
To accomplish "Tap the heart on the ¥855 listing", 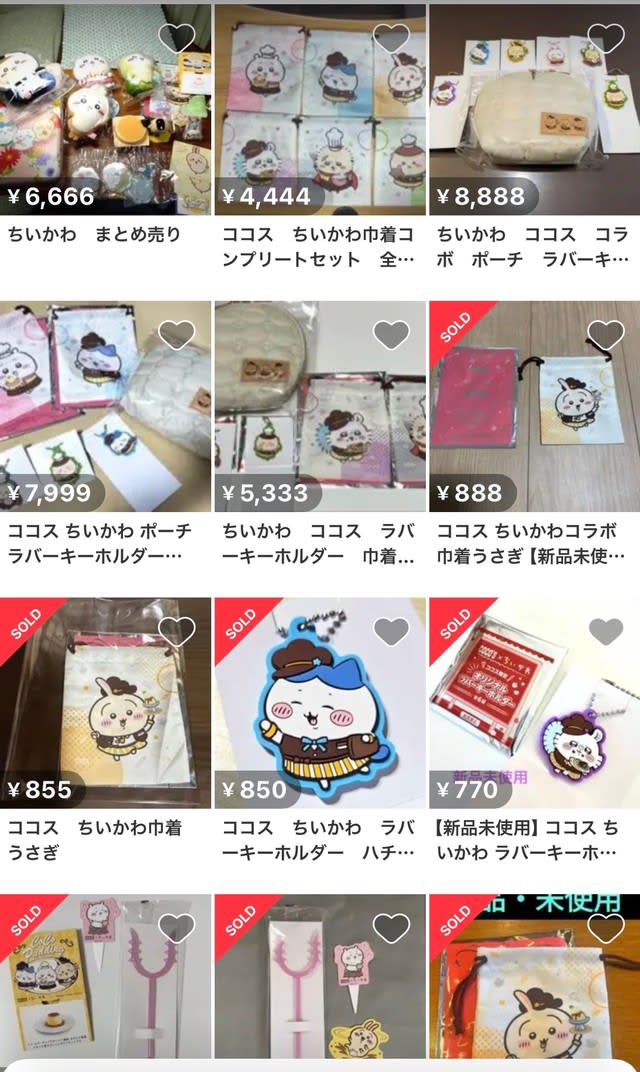I will pyautogui.click(x=177, y=631).
